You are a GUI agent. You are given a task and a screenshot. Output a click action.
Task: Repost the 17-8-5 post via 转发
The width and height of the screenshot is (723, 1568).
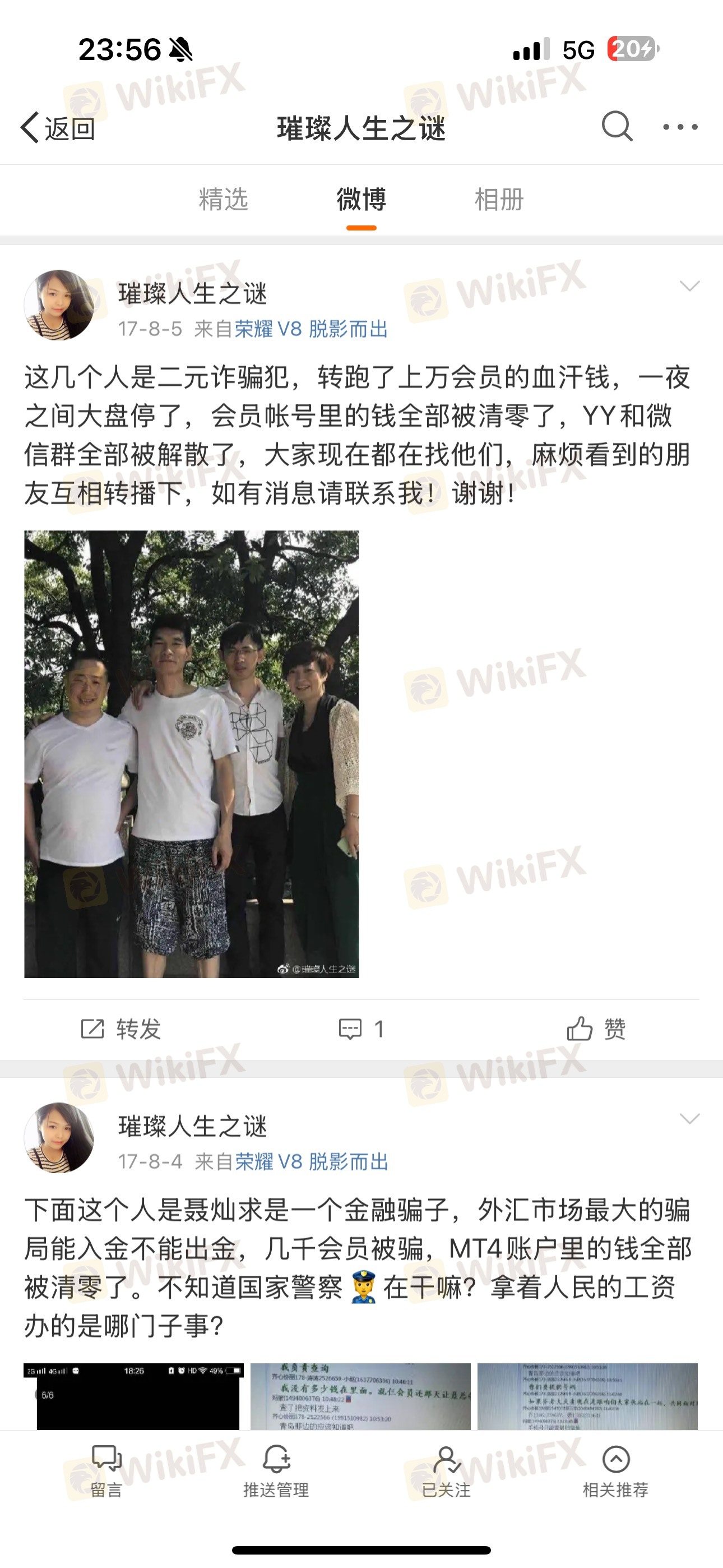coord(121,1029)
